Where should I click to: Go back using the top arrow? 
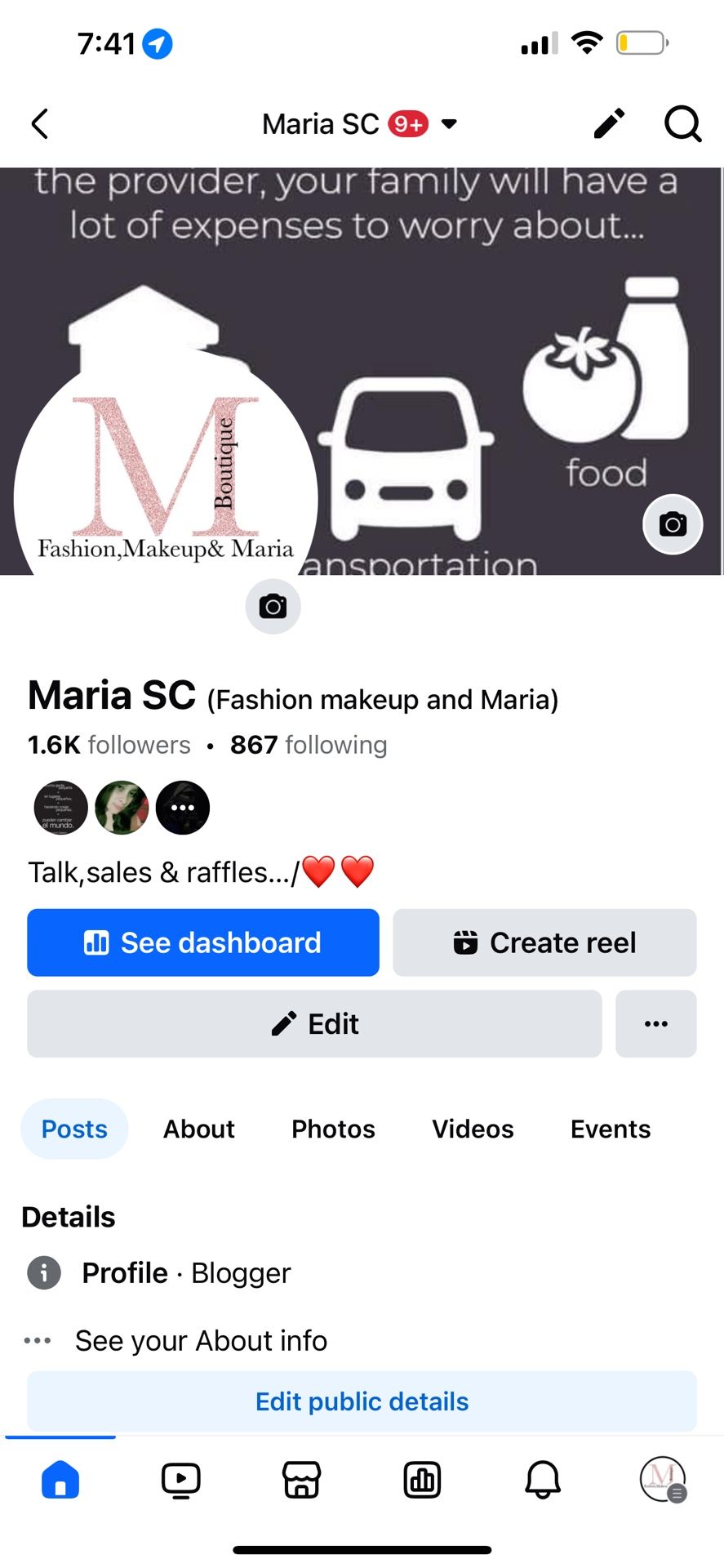click(x=40, y=124)
